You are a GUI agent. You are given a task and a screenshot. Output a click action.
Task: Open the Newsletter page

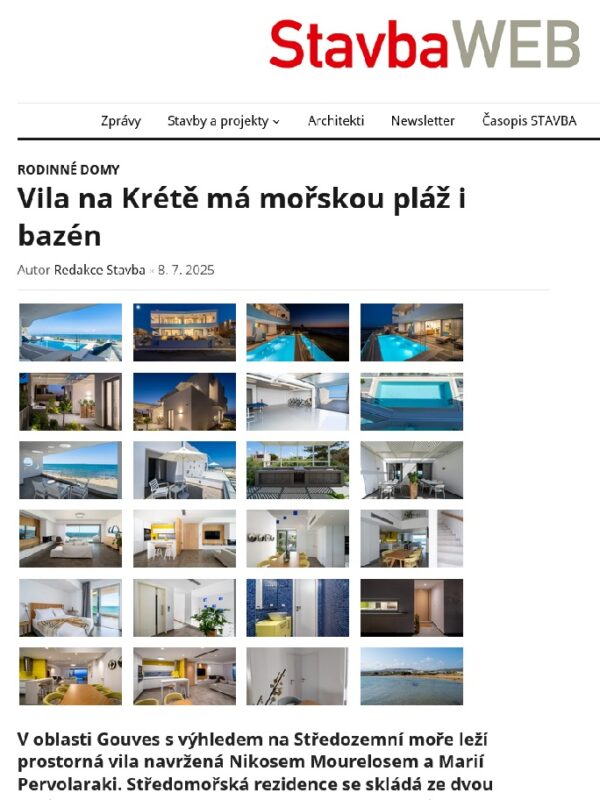[x=422, y=121]
